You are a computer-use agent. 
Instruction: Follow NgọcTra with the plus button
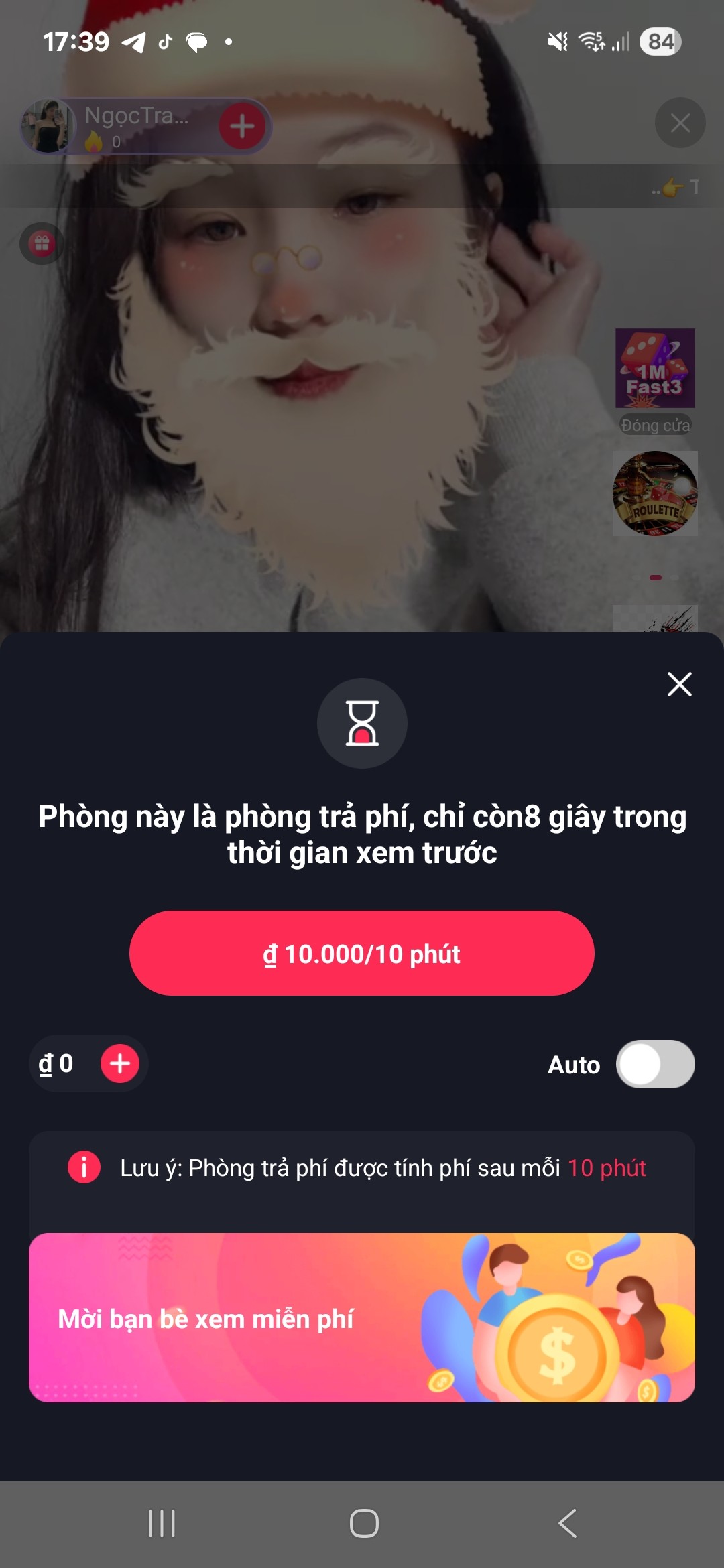[x=242, y=126]
